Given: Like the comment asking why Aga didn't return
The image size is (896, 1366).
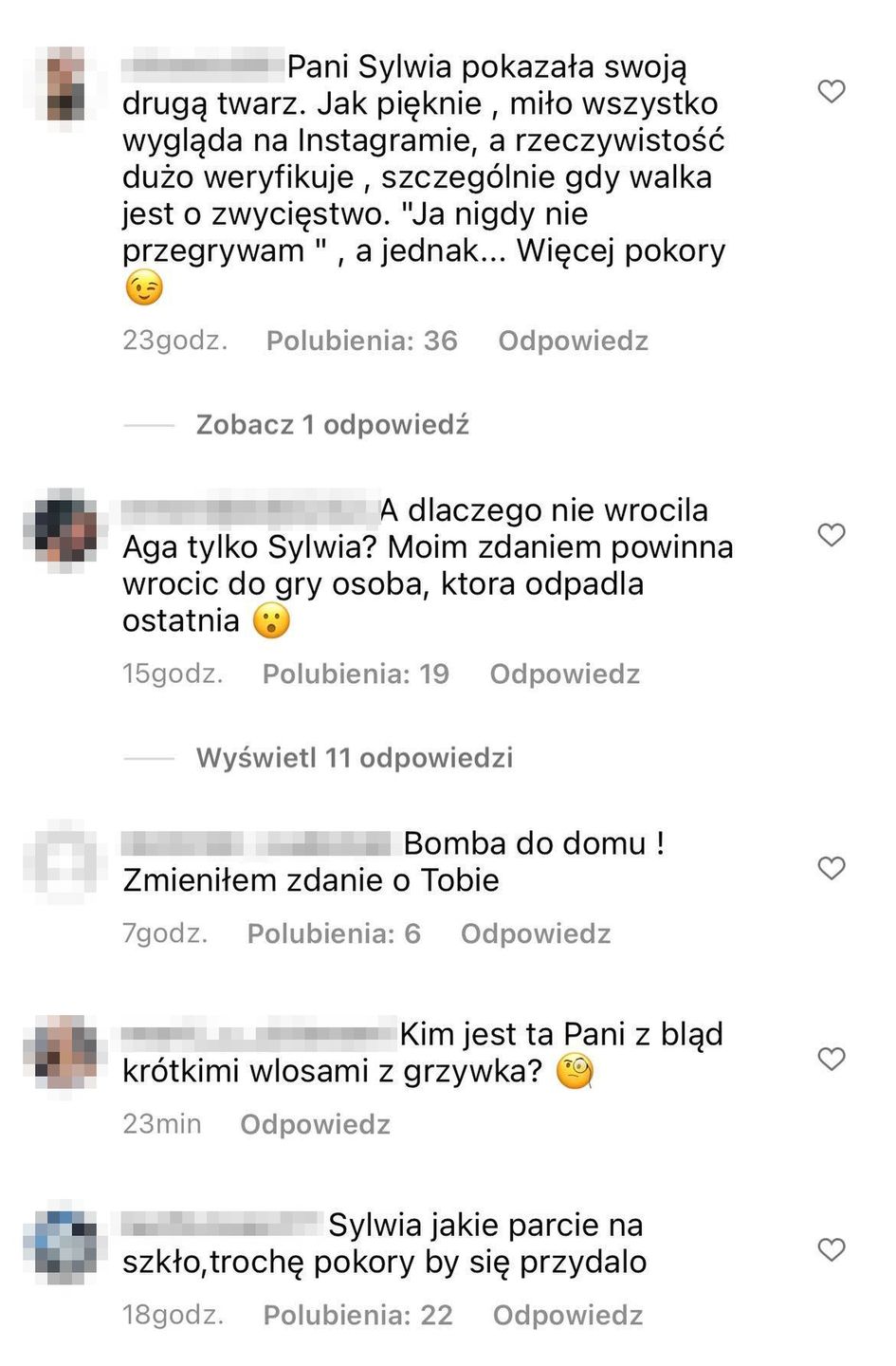Looking at the screenshot, I should click(831, 535).
